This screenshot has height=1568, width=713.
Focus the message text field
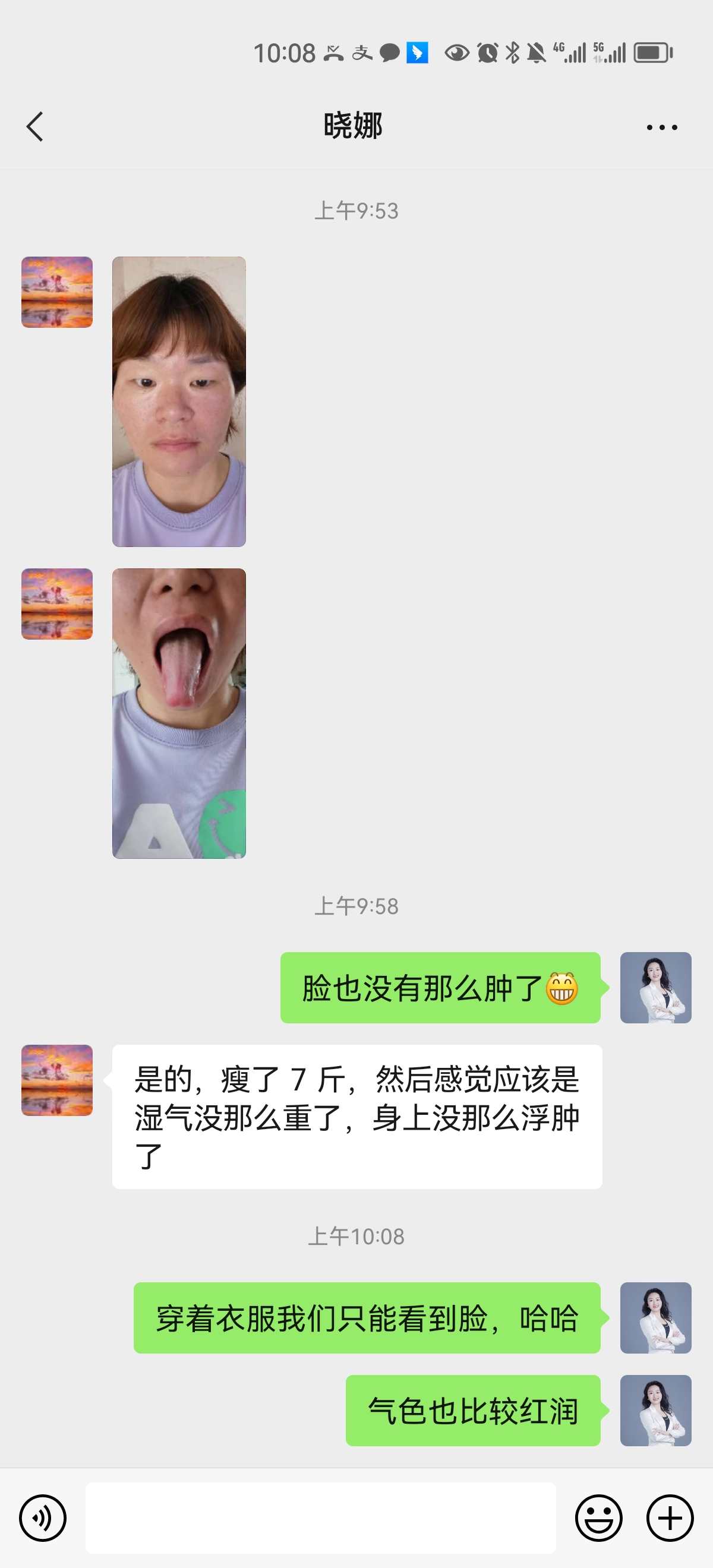click(320, 1518)
